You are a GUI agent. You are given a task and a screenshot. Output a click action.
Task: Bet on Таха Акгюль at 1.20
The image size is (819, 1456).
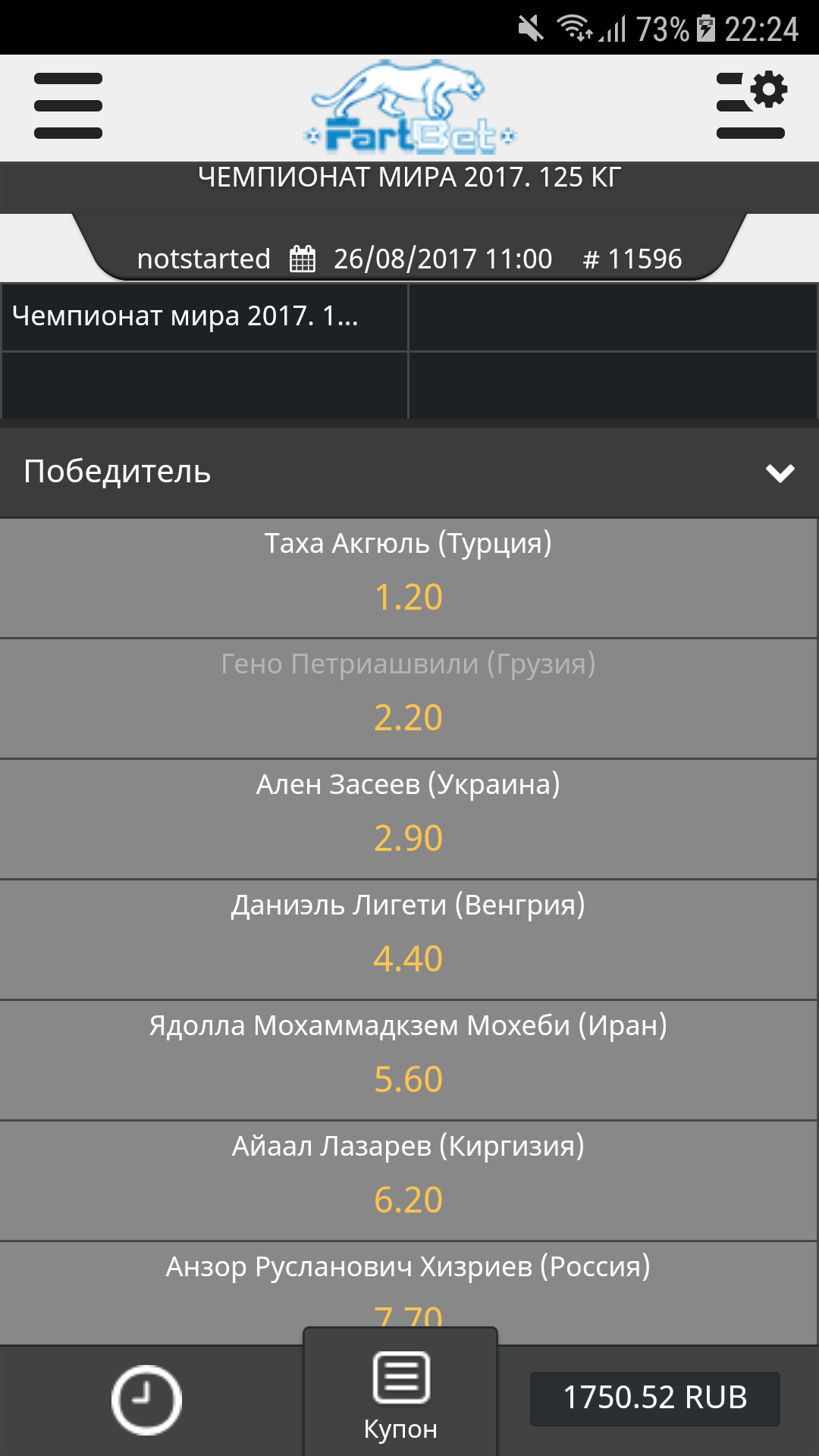[x=409, y=579]
